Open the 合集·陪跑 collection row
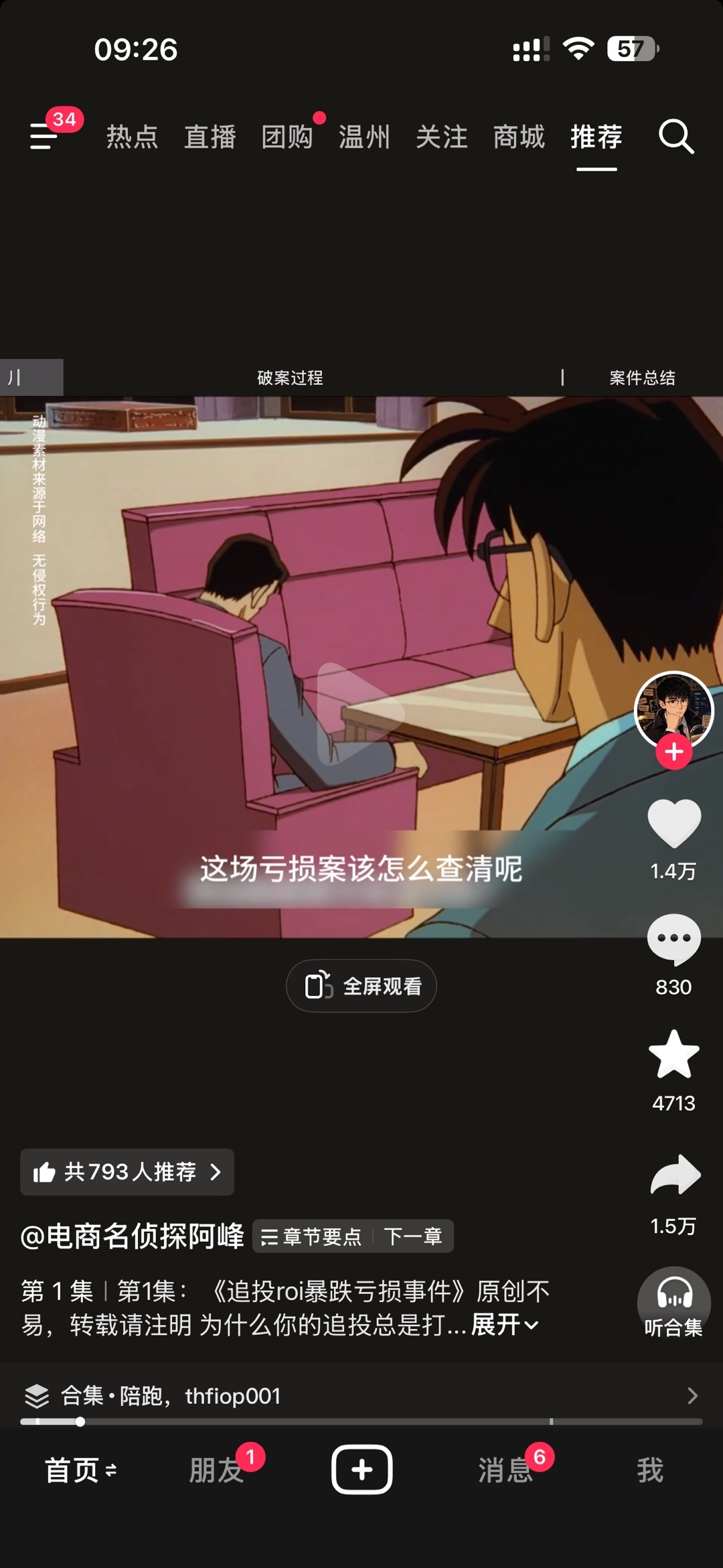This screenshot has height=1568, width=723. tap(361, 1396)
